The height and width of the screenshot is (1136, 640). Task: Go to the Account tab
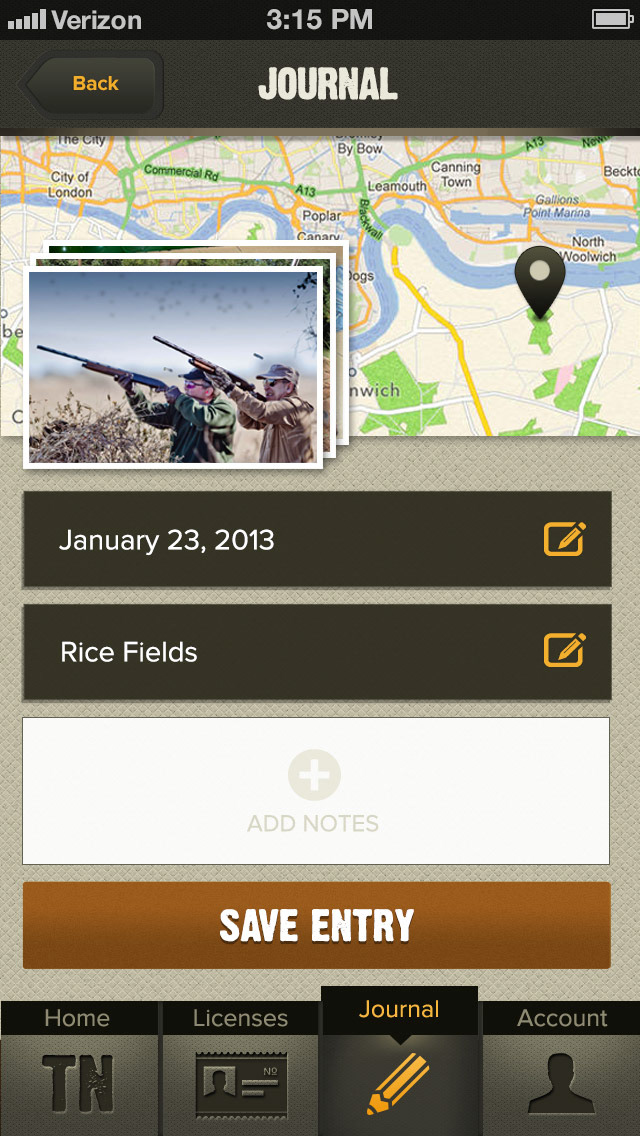click(x=562, y=1065)
